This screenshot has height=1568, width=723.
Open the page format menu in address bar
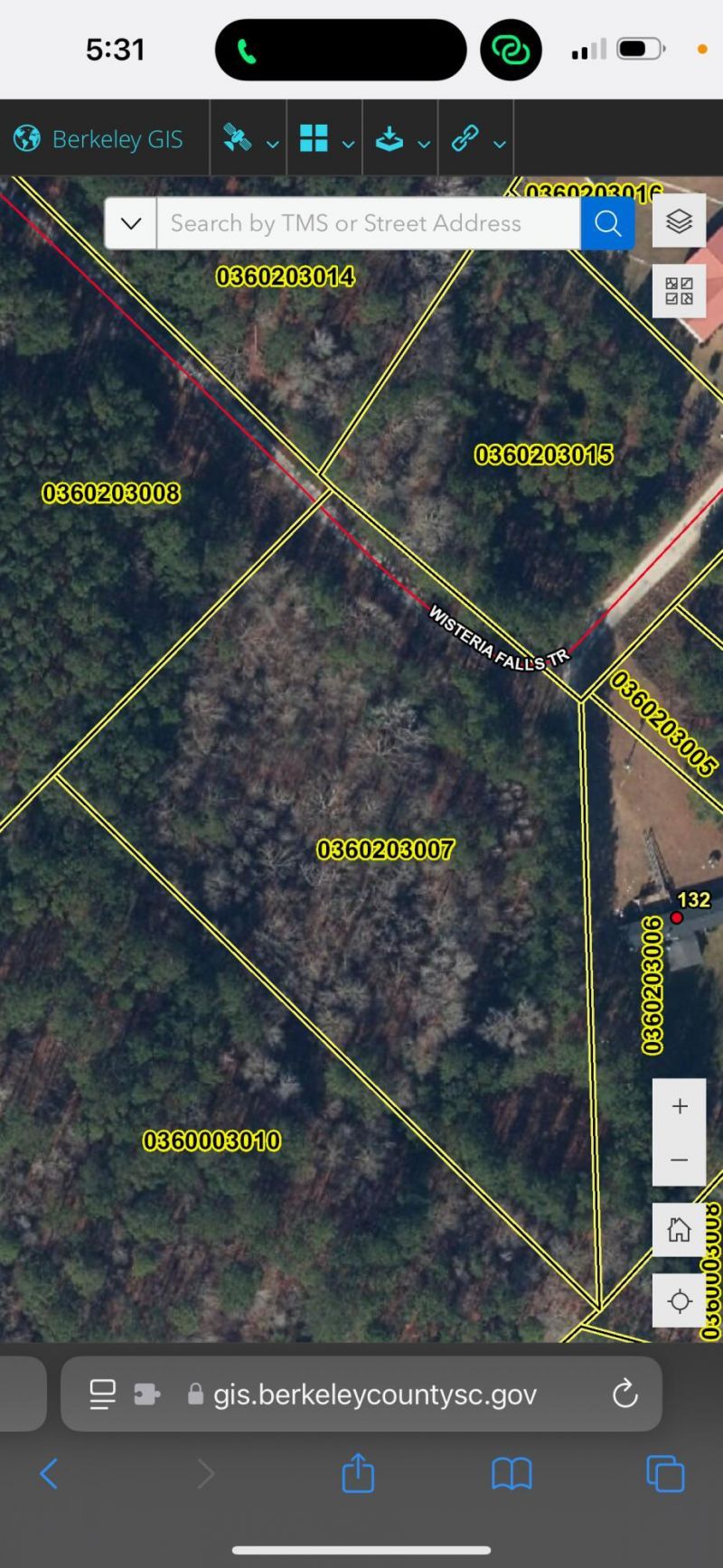click(x=103, y=1394)
